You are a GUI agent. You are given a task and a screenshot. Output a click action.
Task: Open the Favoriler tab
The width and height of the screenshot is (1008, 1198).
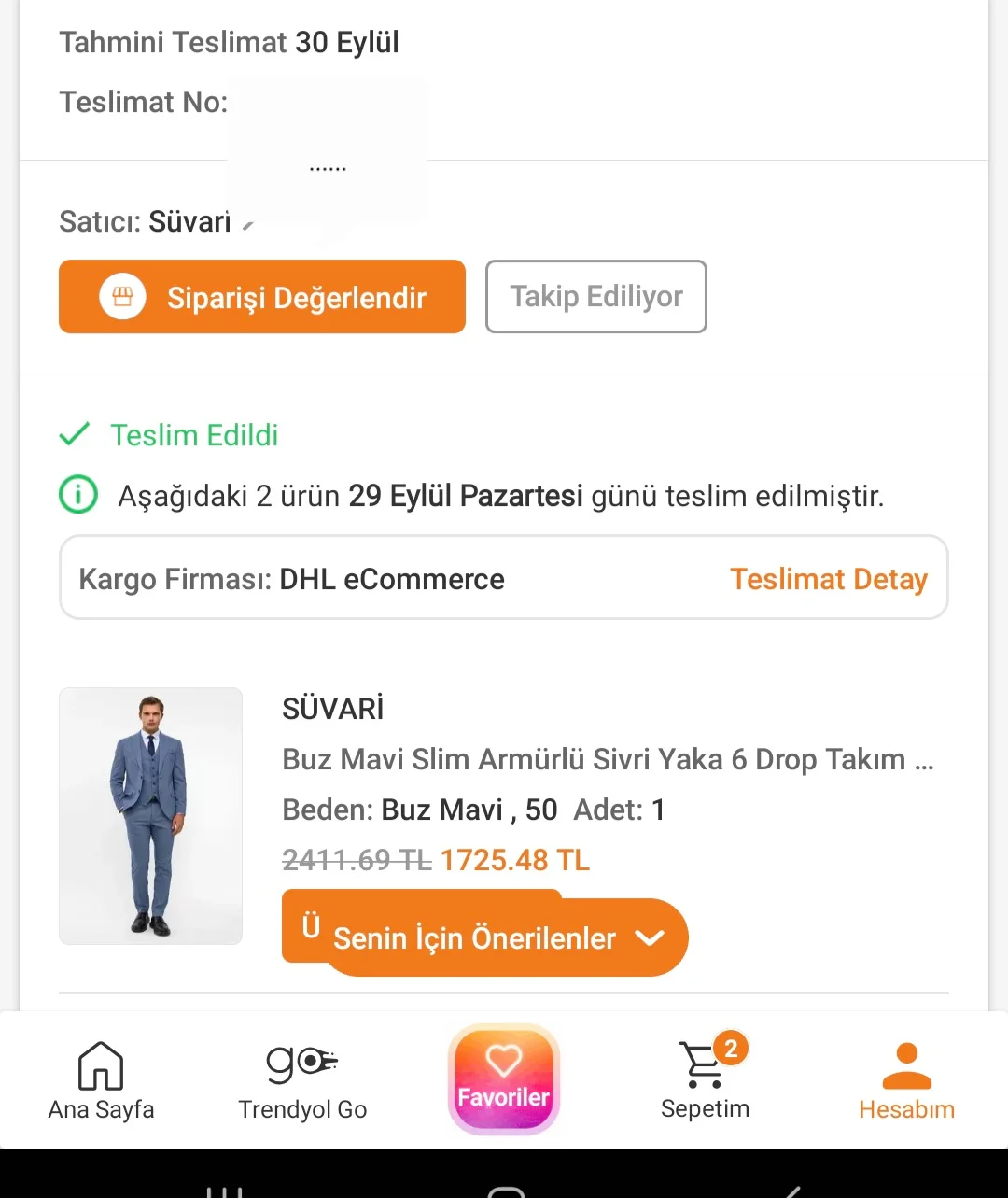[504, 1079]
